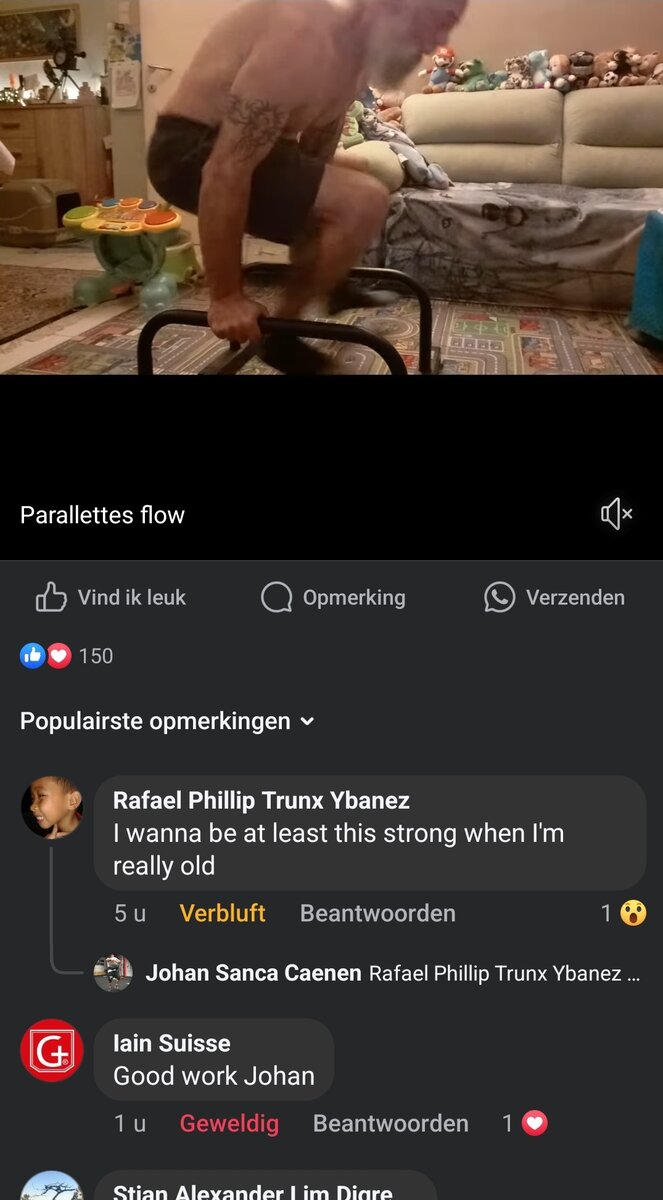Unmute the Parallettes flow video
This screenshot has height=1200, width=663.
tap(616, 515)
